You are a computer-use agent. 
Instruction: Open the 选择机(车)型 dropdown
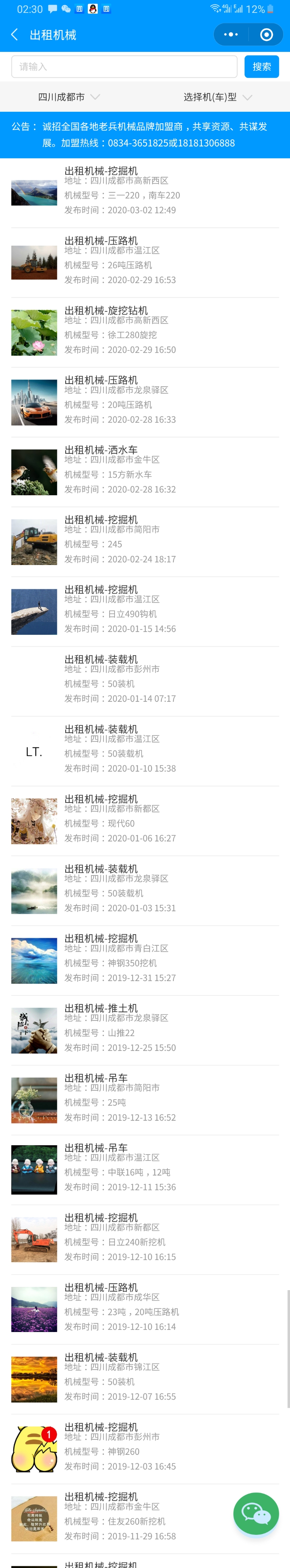click(x=217, y=97)
